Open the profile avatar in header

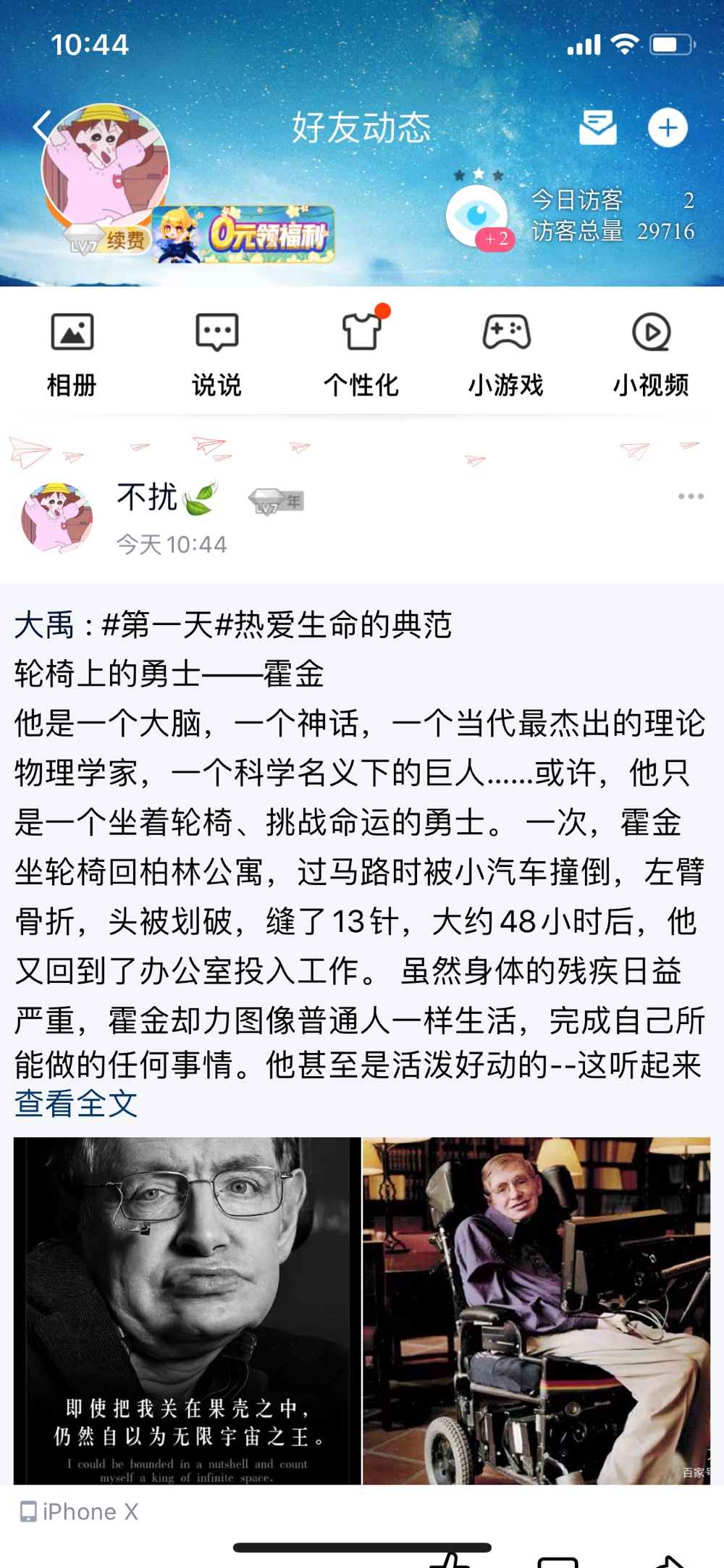[106, 165]
